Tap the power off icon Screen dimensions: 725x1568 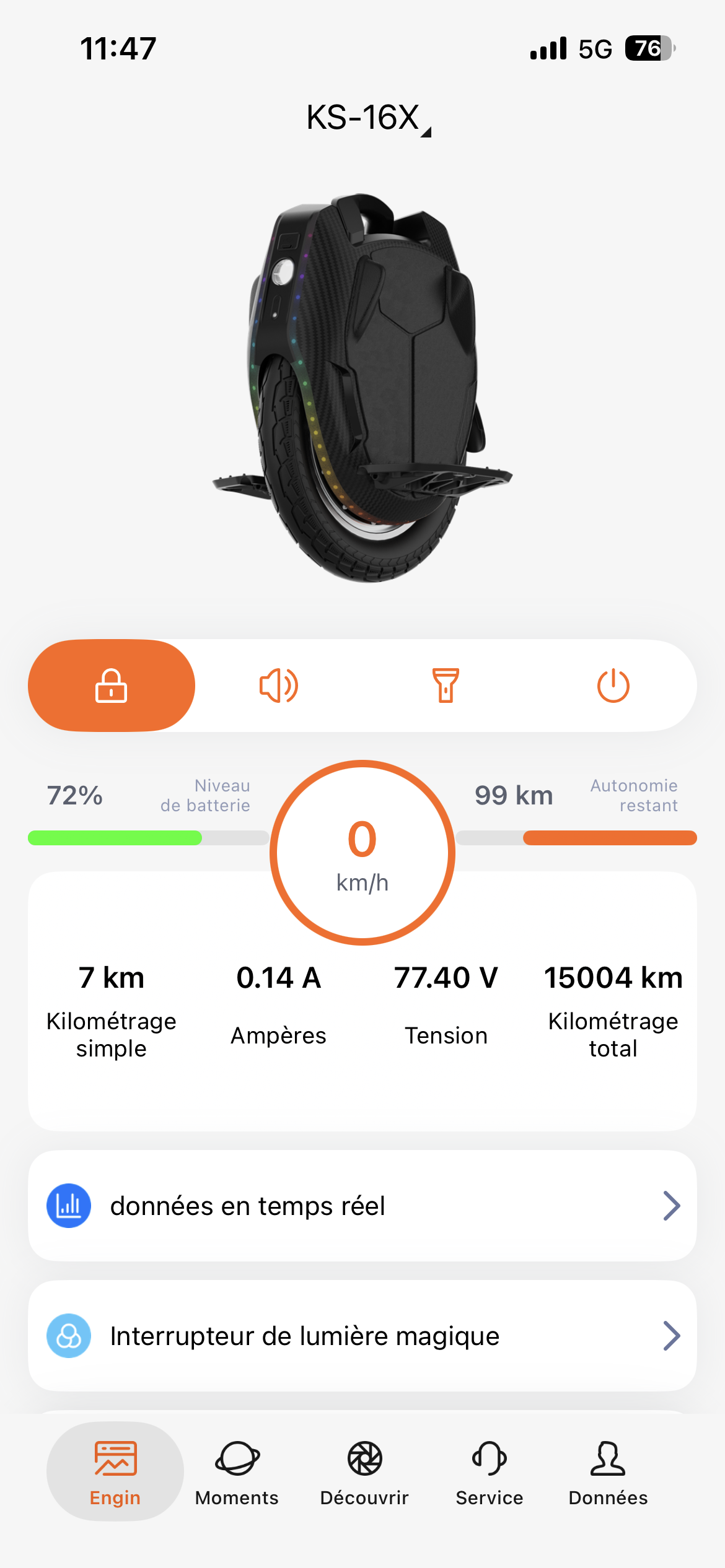613,686
